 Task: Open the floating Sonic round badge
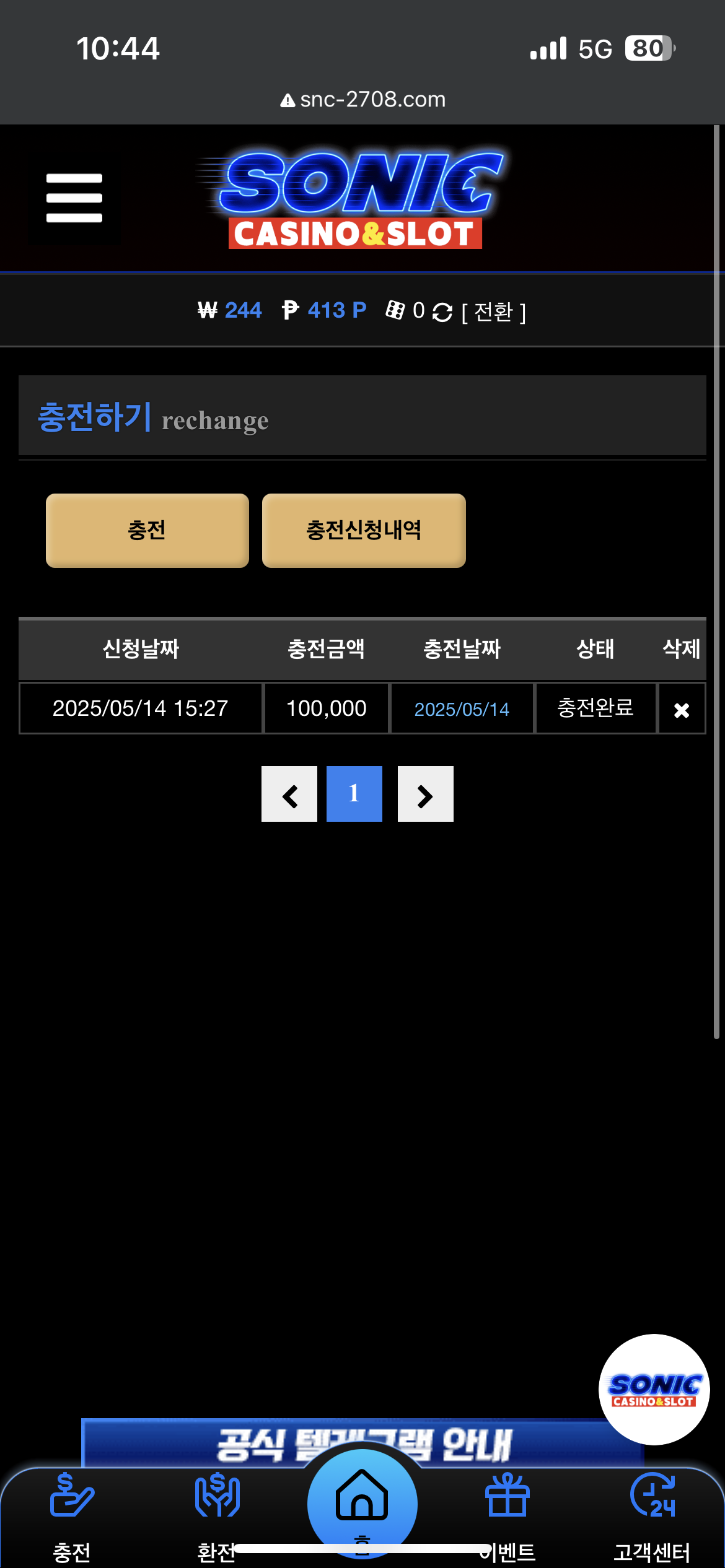654,1390
